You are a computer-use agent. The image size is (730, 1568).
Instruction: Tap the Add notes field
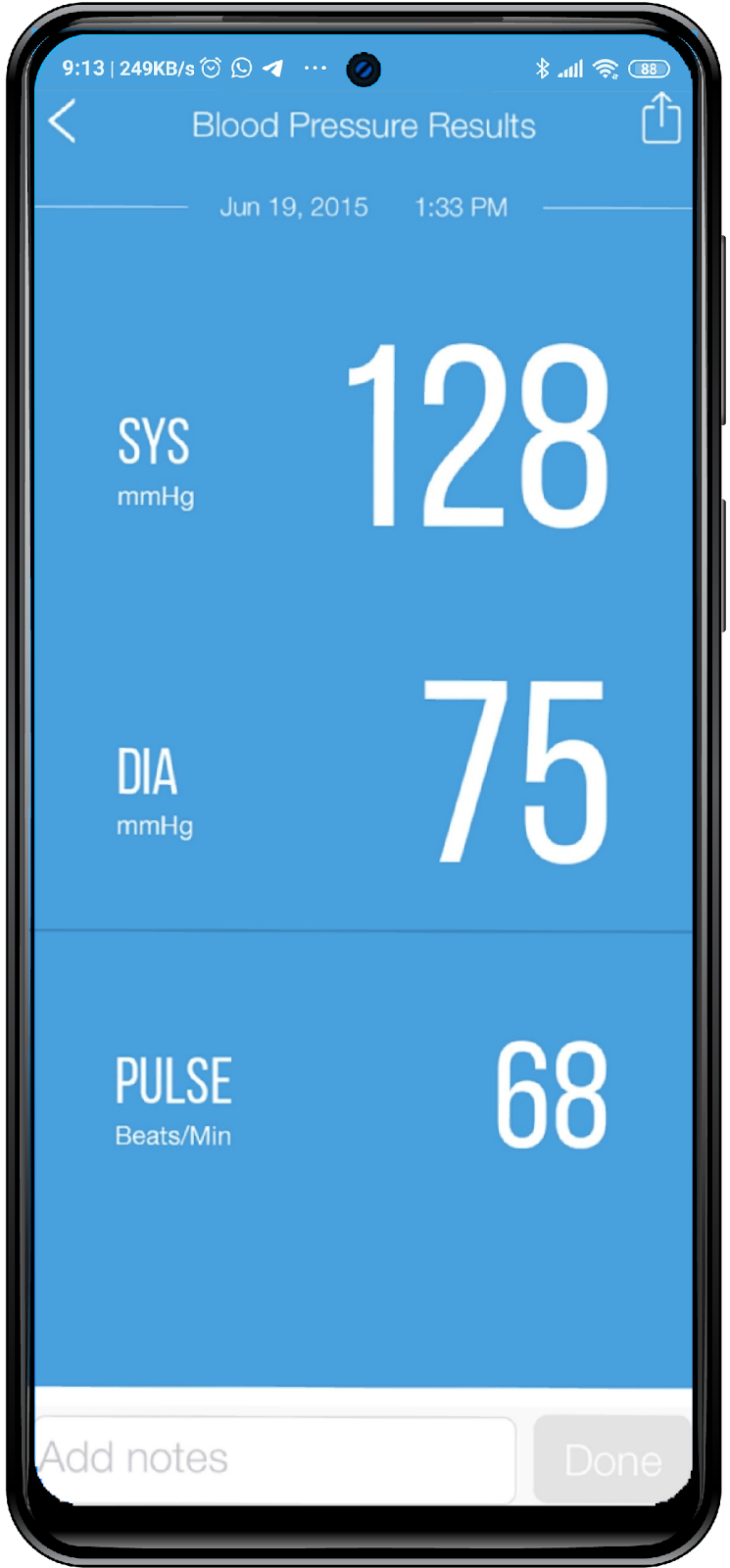tap(274, 1458)
